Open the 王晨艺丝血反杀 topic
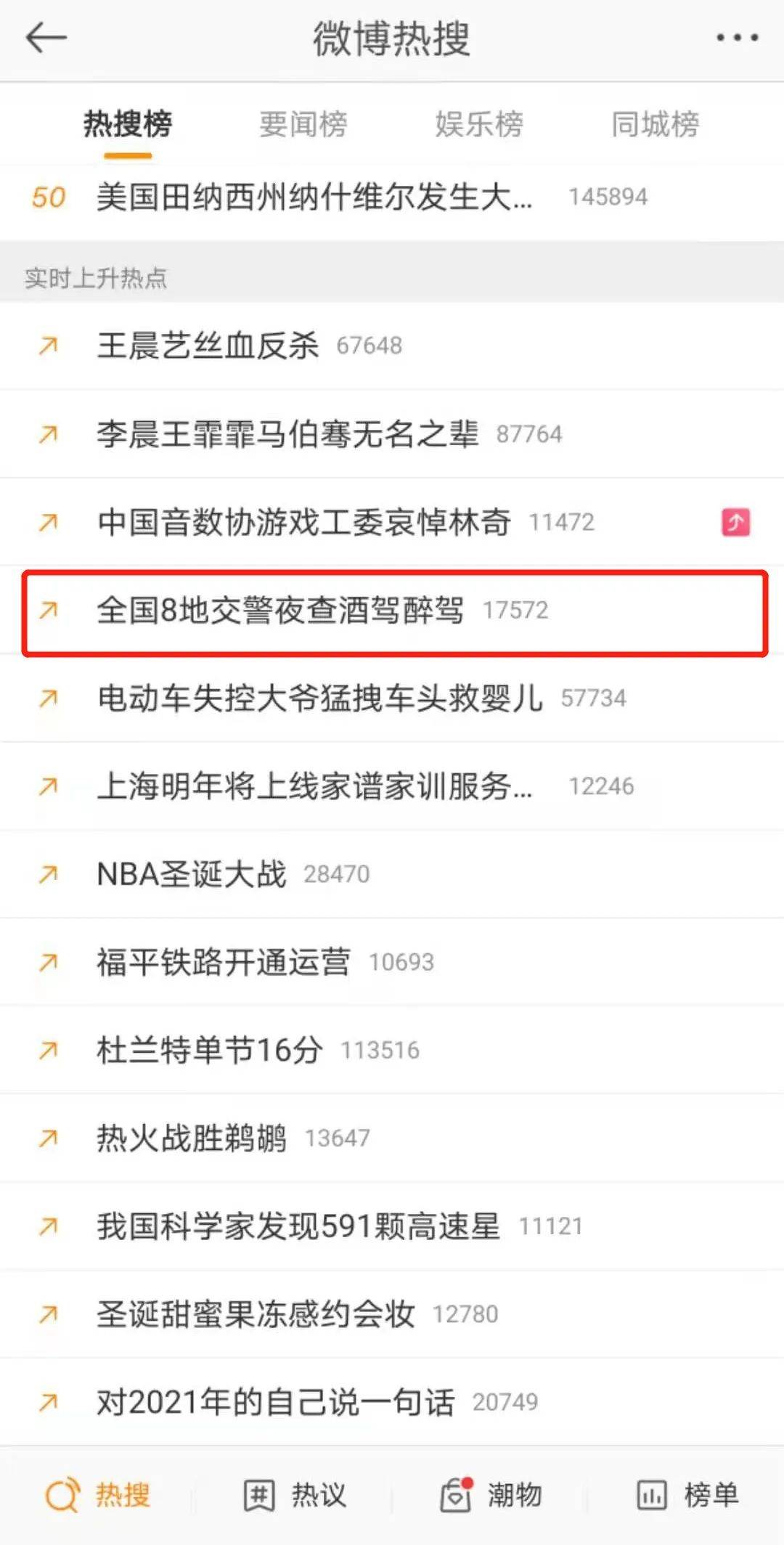Image resolution: width=784 pixels, height=1545 pixels. [x=392, y=346]
